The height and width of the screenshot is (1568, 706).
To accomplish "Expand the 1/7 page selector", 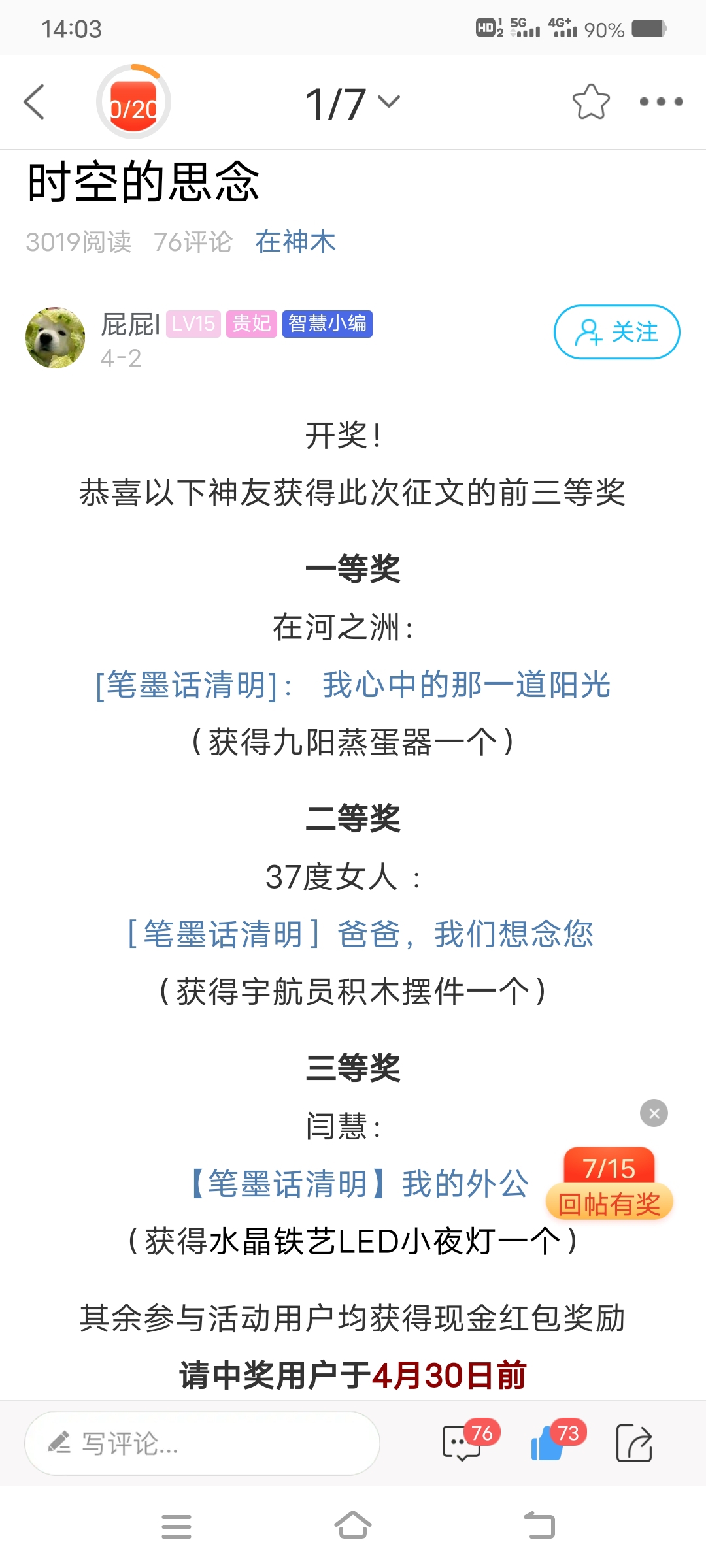I will coord(352,104).
